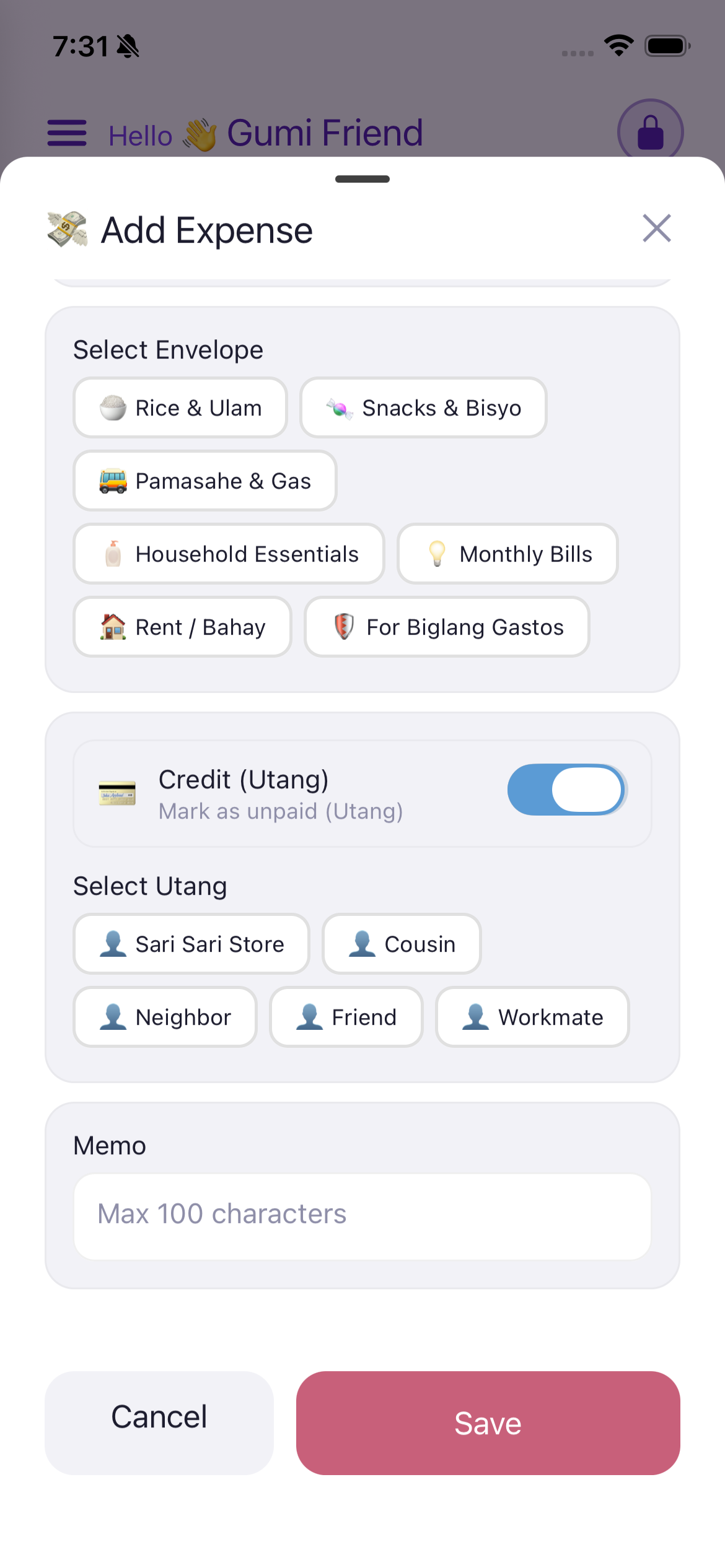The height and width of the screenshot is (1568, 725).
Task: Select Workmate as the utang person
Action: pos(532,1017)
